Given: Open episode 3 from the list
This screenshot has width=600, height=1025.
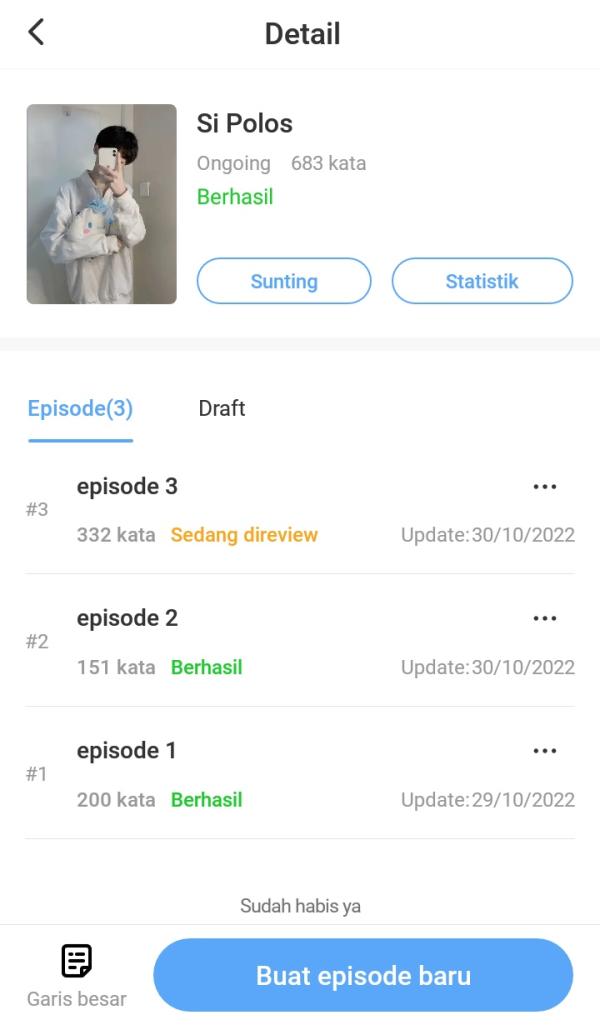Looking at the screenshot, I should tap(127, 487).
